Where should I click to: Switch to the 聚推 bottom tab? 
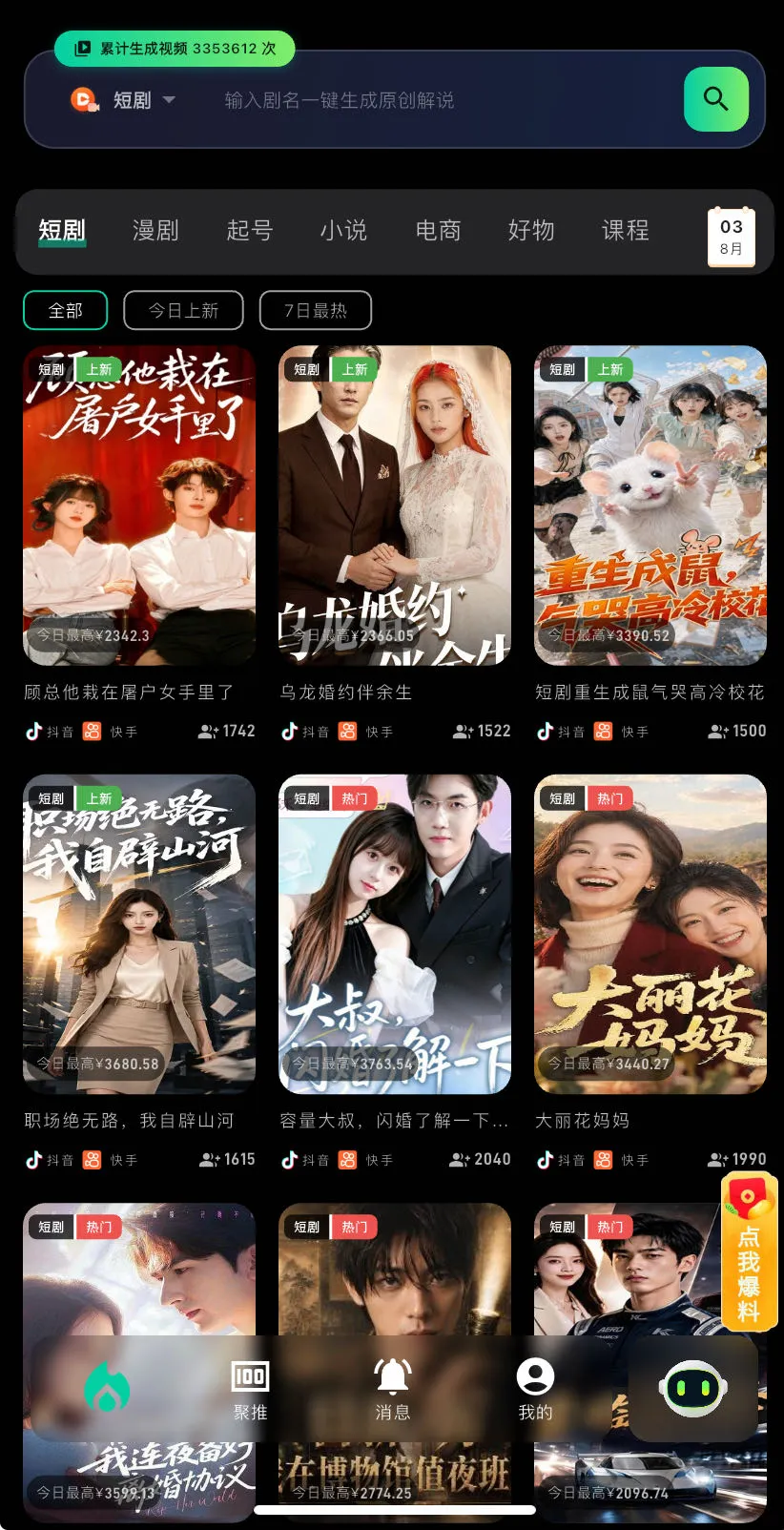[x=250, y=1390]
